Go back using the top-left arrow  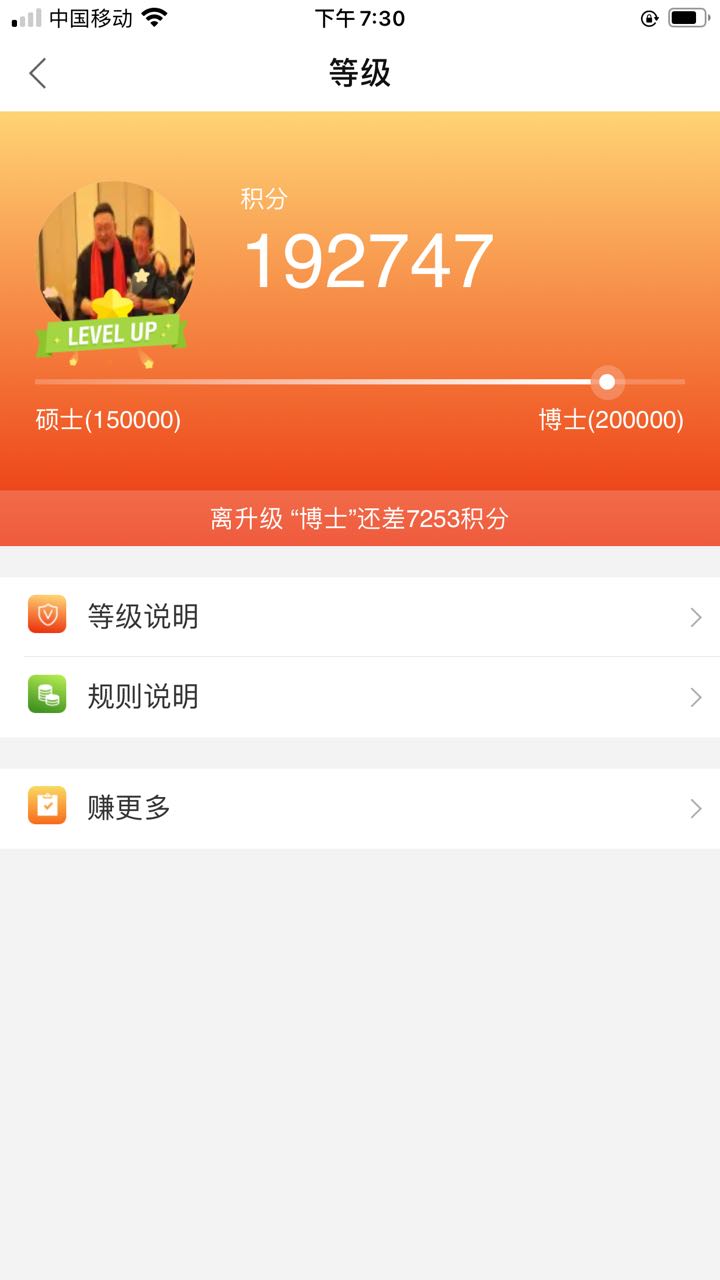coord(38,73)
